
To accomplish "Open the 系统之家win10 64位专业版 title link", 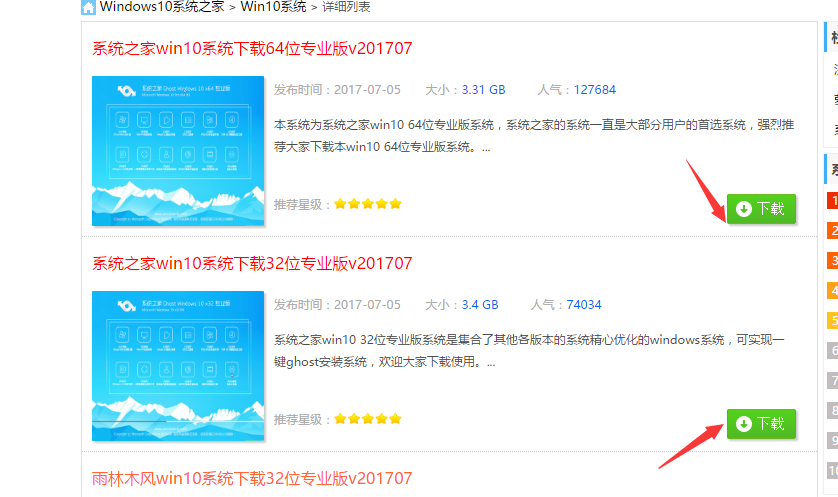I will [252, 48].
